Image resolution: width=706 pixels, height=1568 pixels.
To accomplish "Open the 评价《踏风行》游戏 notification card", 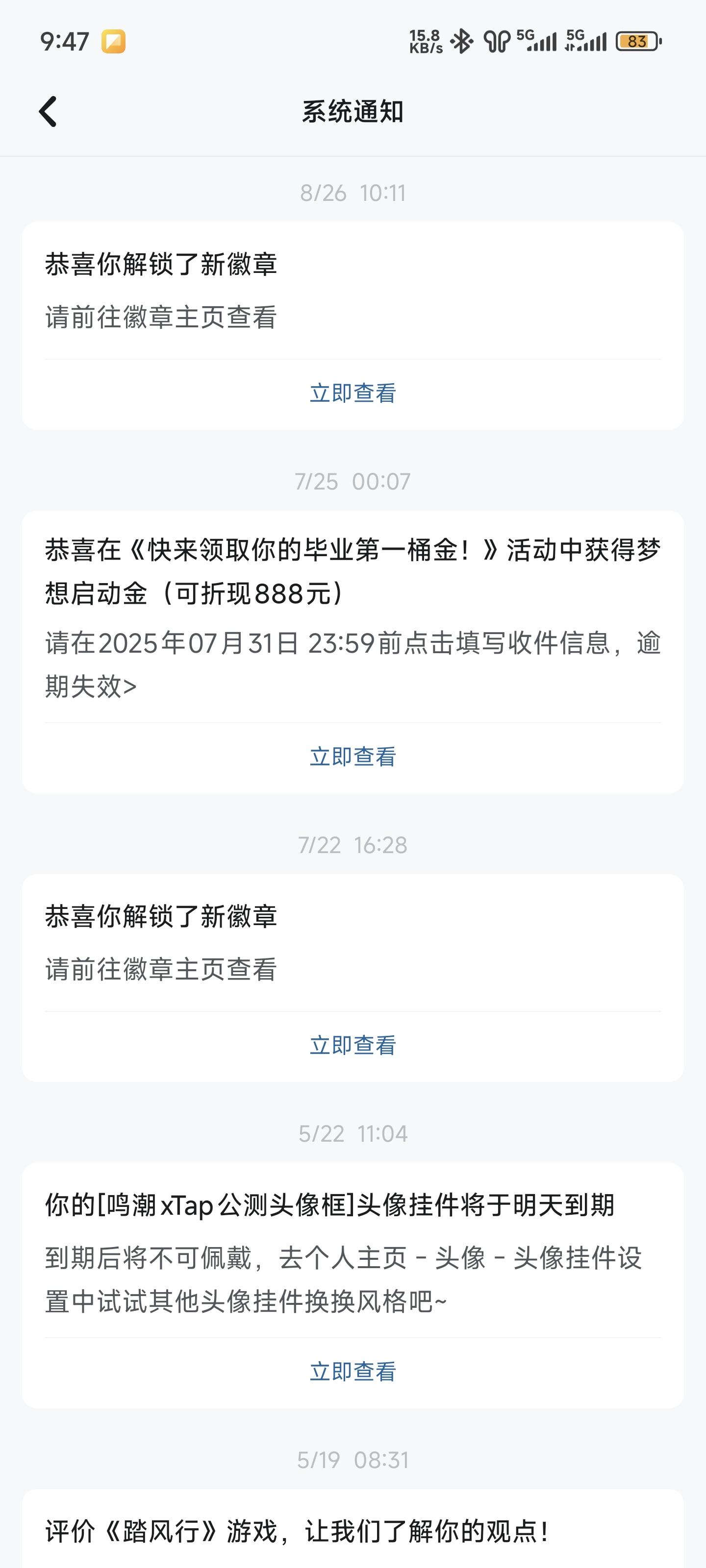I will pyautogui.click(x=353, y=1531).
